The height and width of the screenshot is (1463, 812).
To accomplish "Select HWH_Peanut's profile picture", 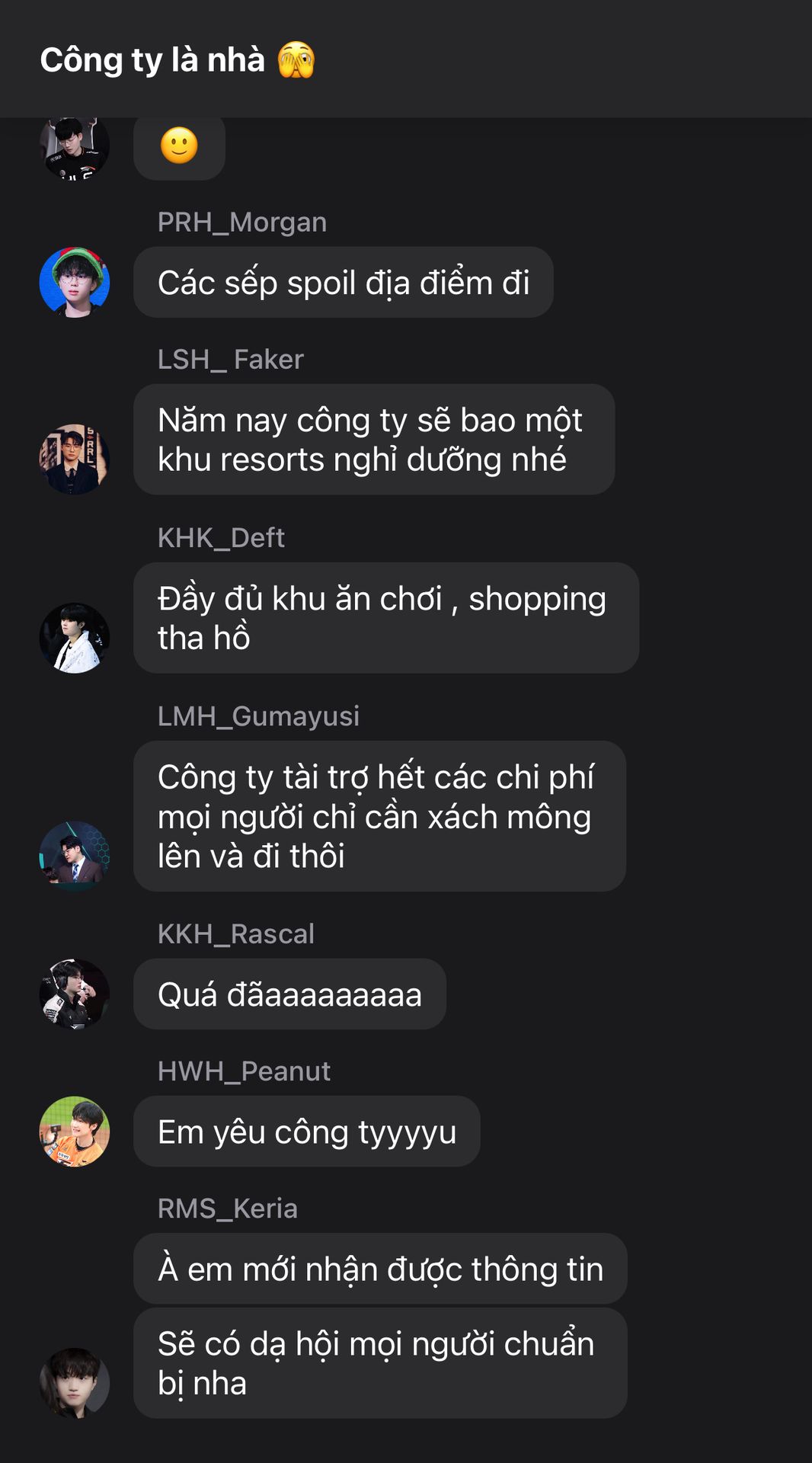I will tap(75, 1131).
